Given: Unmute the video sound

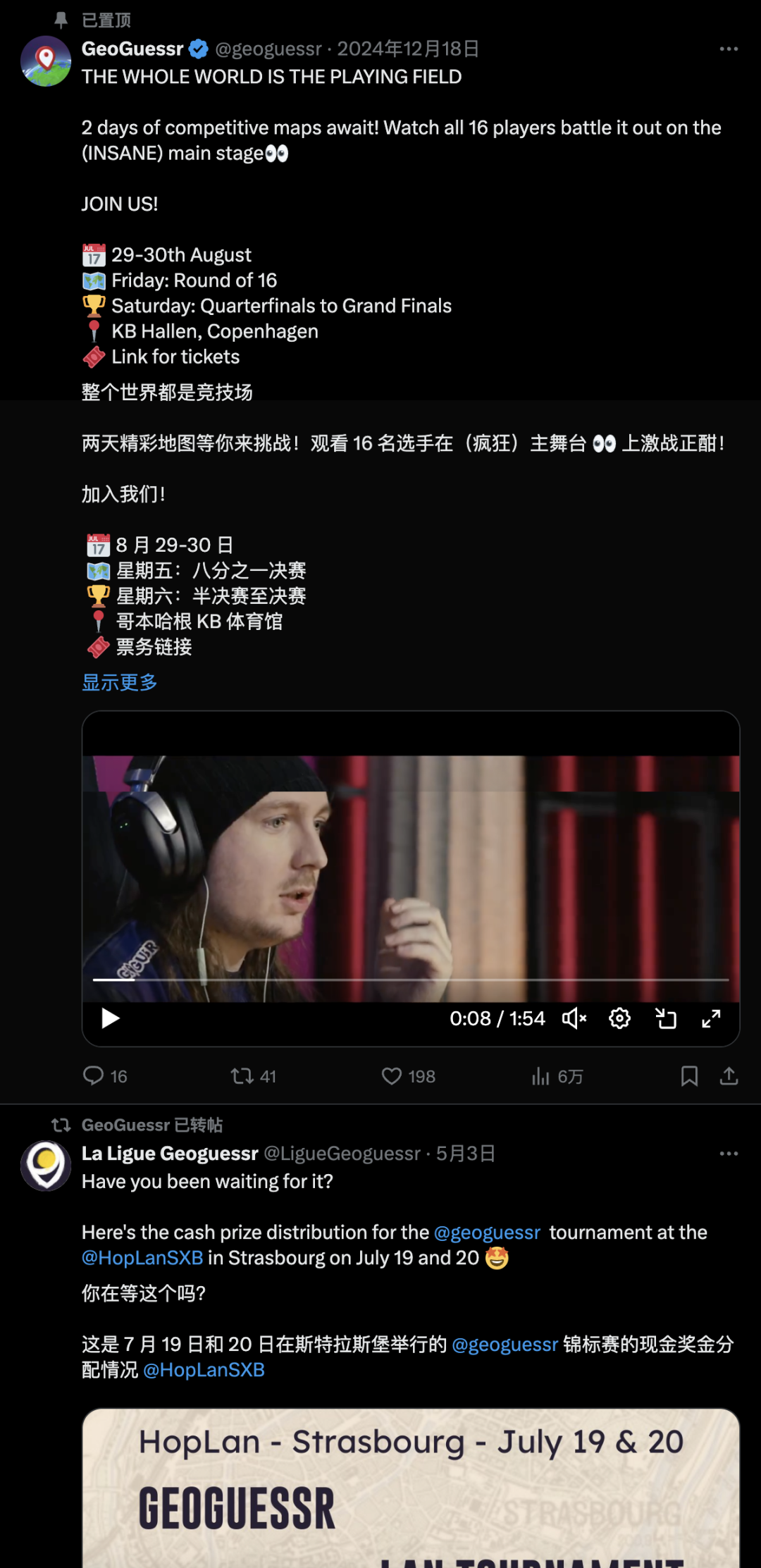Looking at the screenshot, I should click(574, 1018).
